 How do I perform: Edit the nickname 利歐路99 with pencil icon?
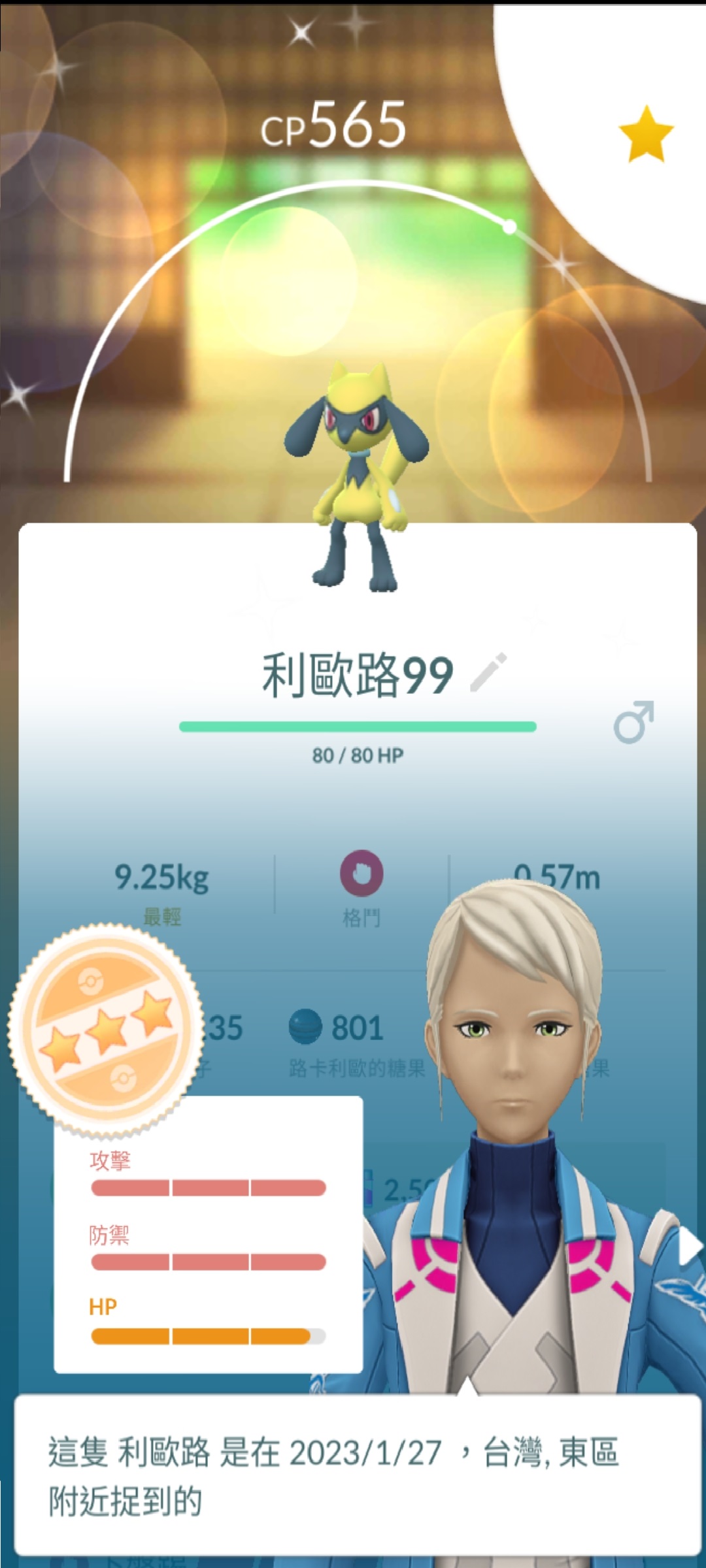click(x=488, y=672)
